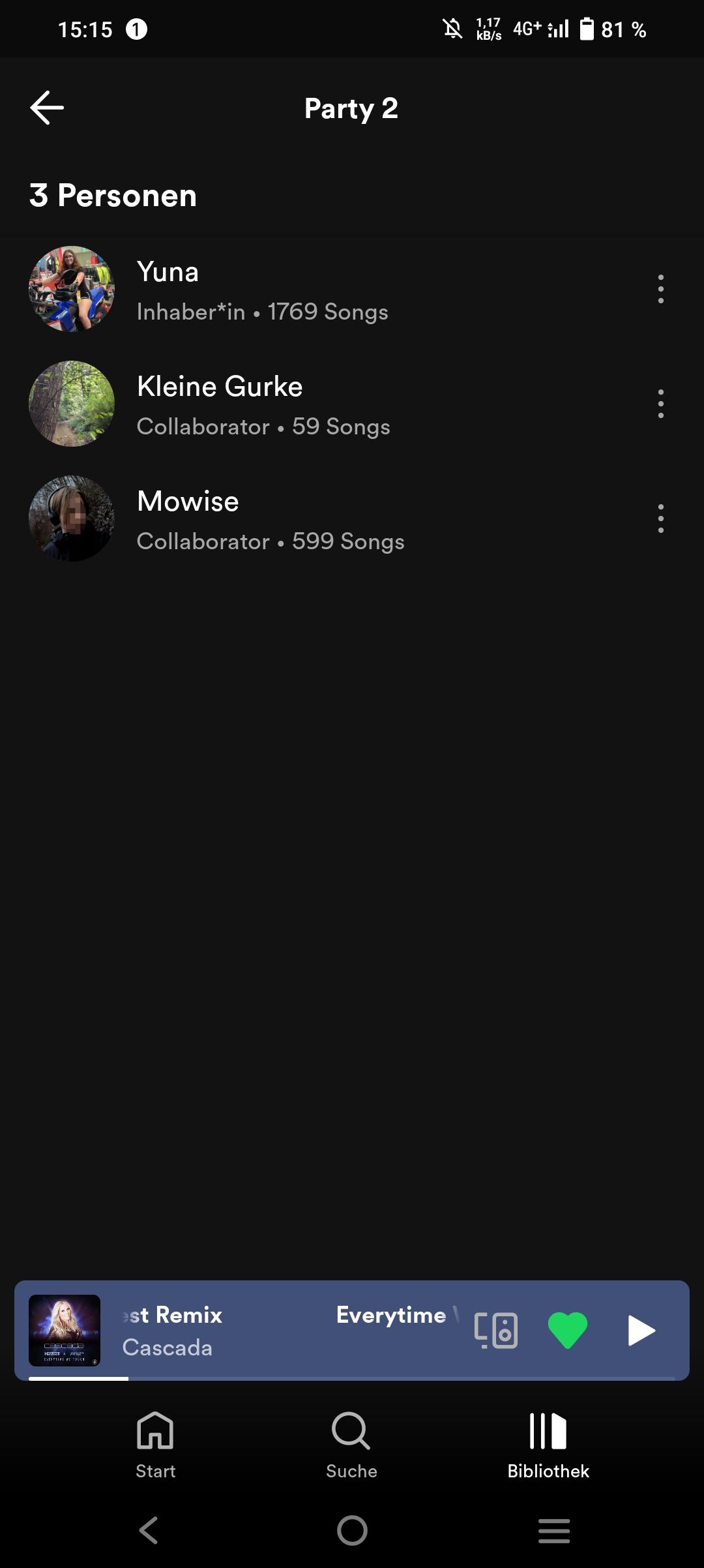Choose a playback device via connect icon
Image resolution: width=704 pixels, height=1568 pixels.
[496, 1331]
